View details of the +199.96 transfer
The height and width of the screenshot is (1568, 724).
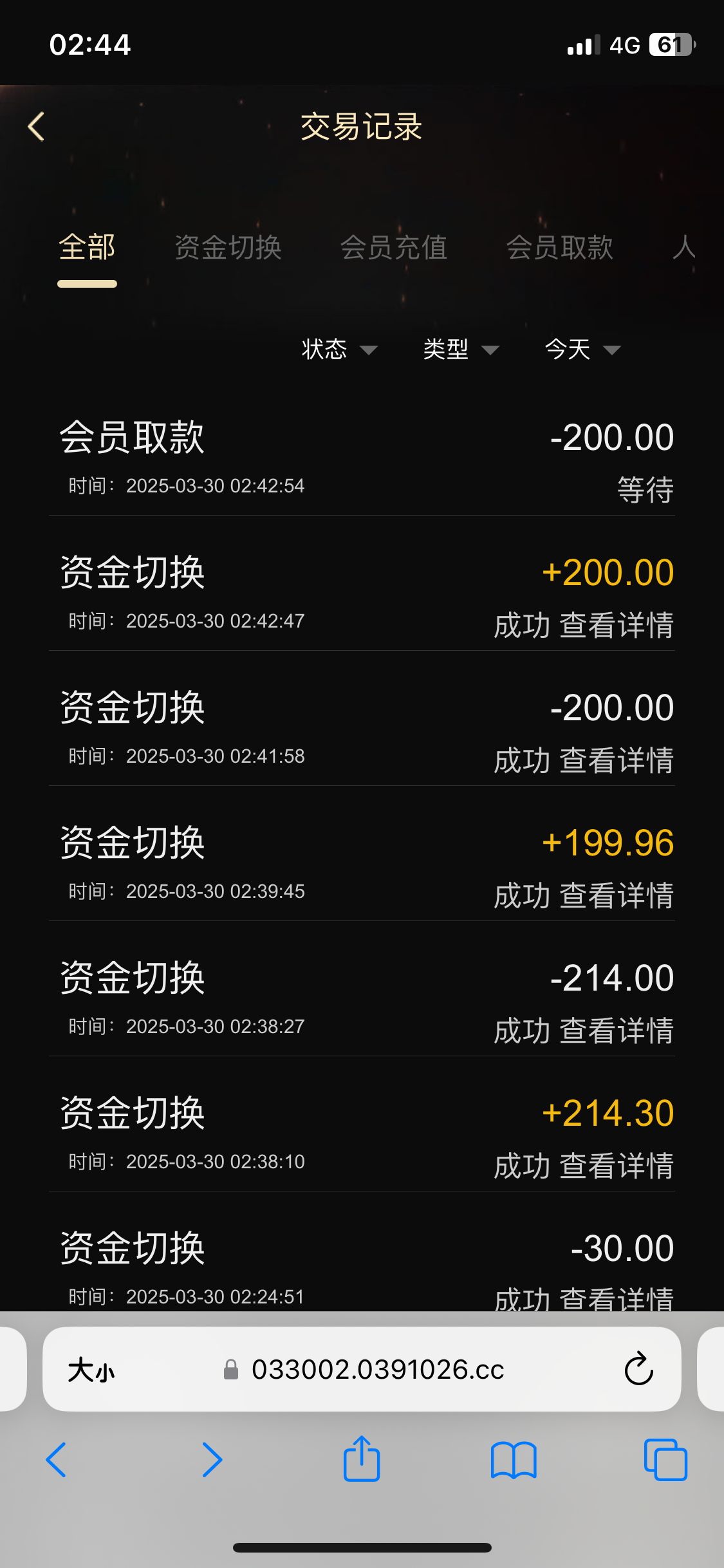(x=616, y=895)
